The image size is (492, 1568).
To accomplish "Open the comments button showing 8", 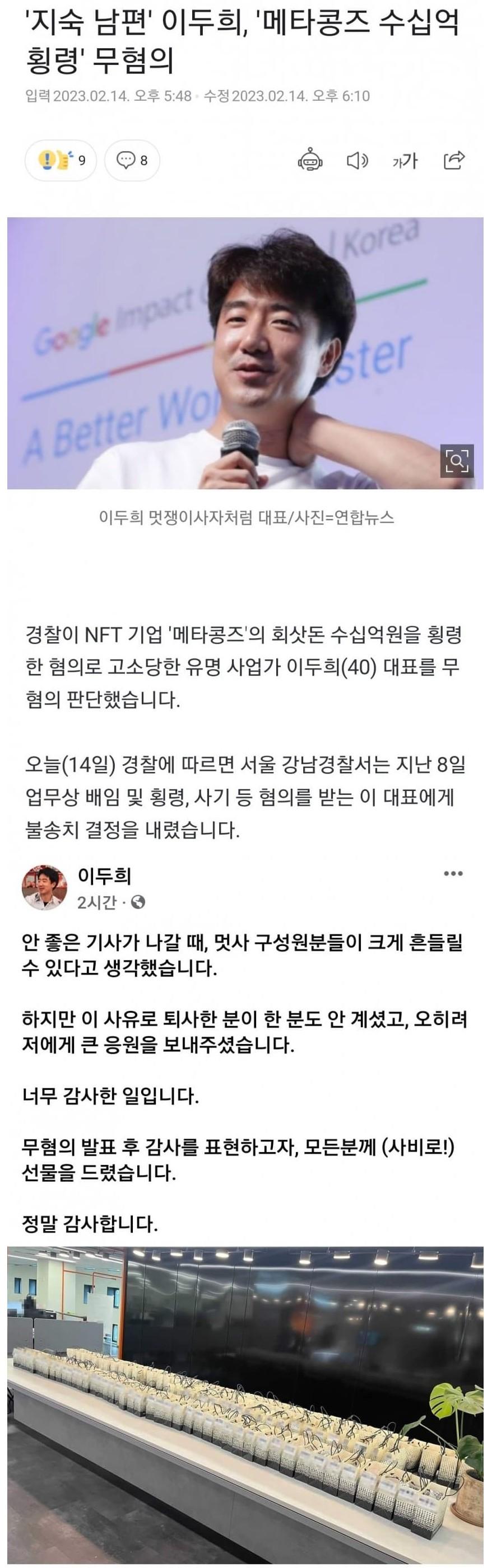I will point(132,161).
